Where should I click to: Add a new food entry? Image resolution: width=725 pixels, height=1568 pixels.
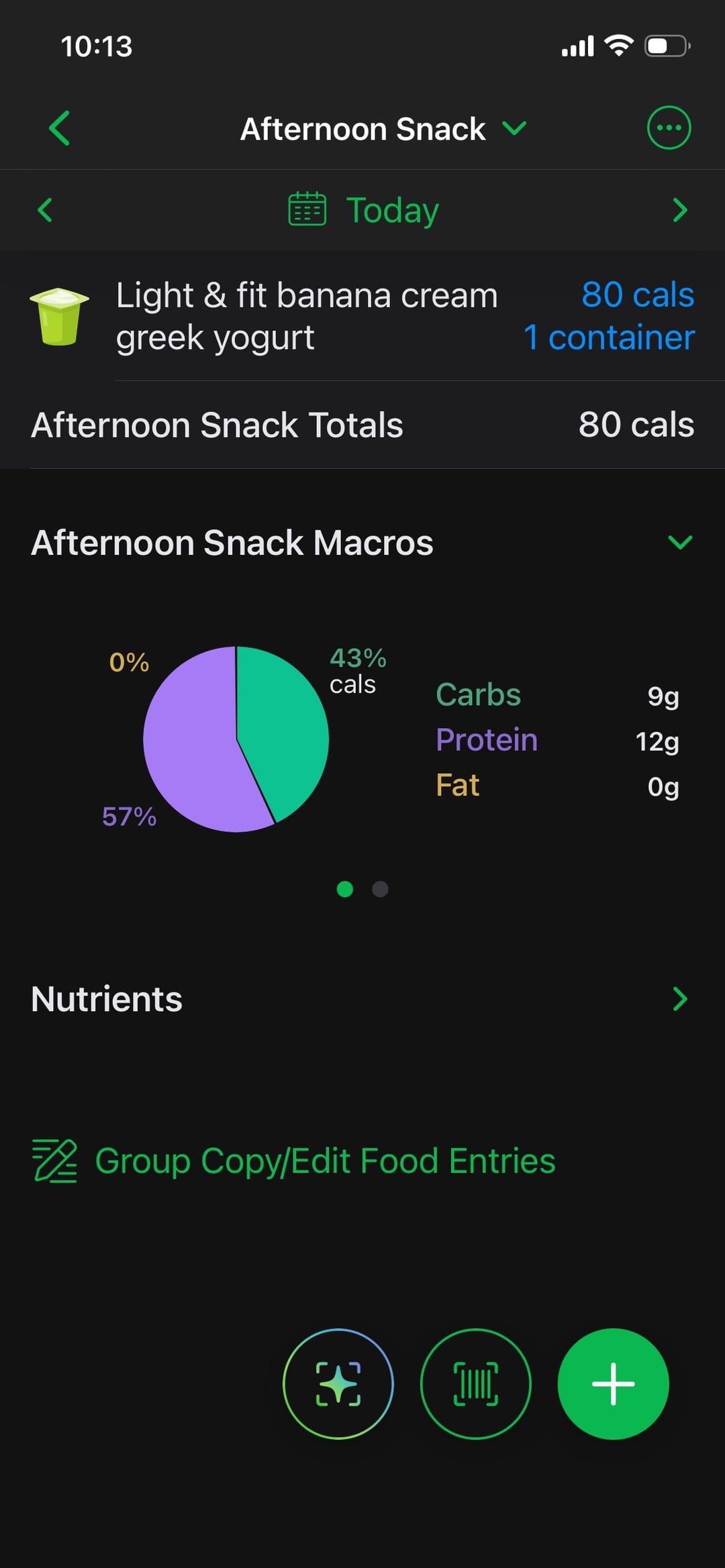pyautogui.click(x=612, y=1383)
